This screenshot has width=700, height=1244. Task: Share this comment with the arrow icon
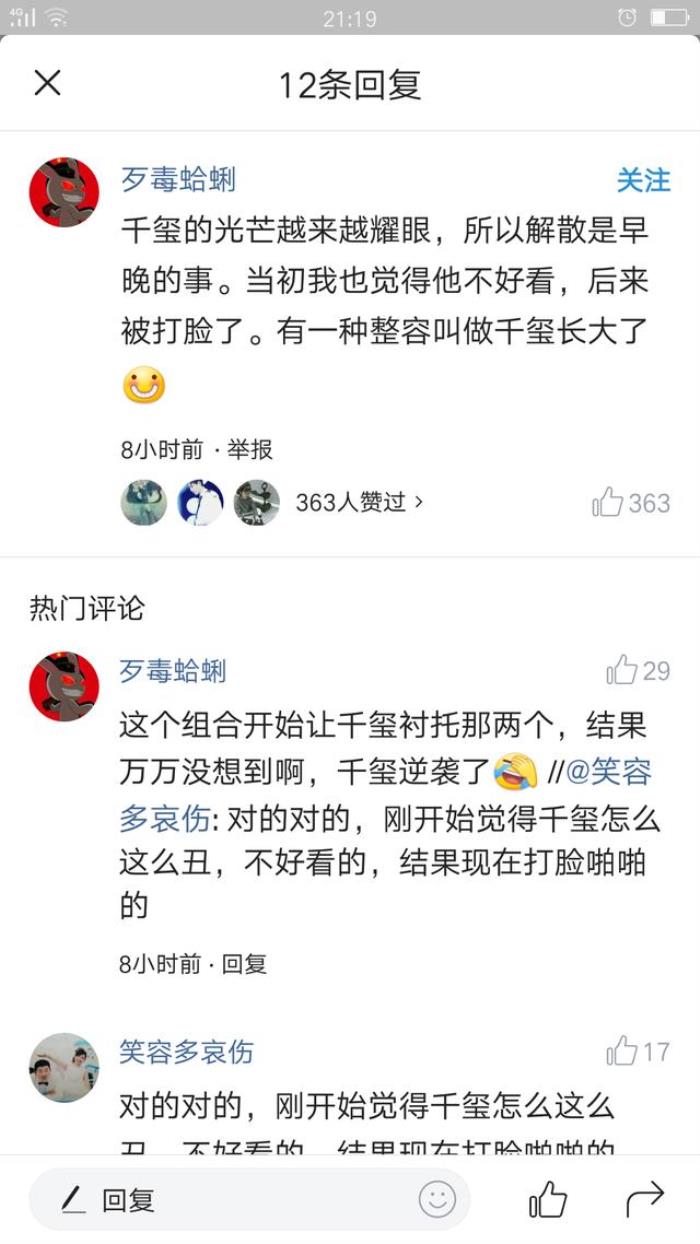click(644, 1197)
